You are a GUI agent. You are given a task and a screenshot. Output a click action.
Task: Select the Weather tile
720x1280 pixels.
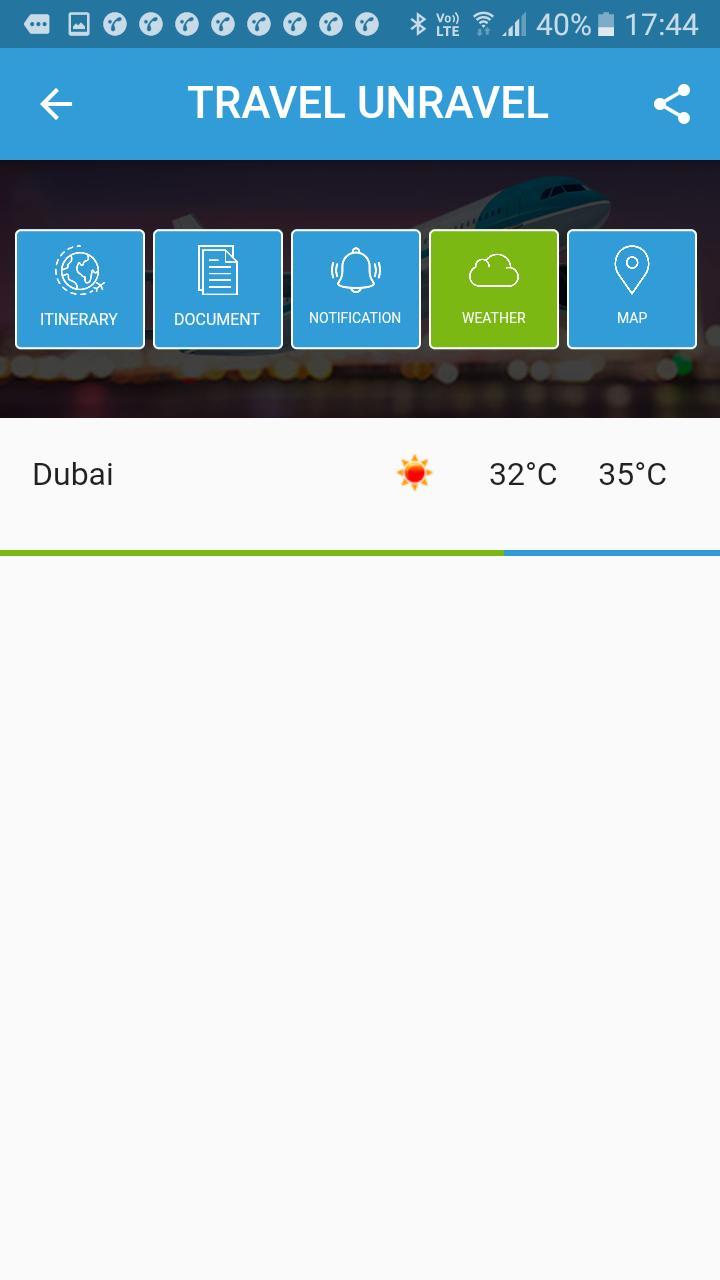point(494,289)
